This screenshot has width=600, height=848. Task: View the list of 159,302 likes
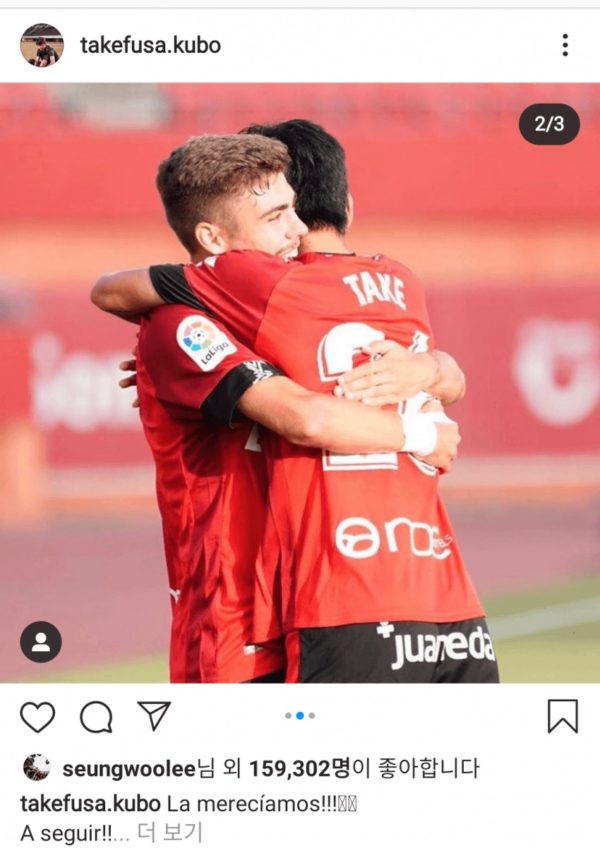(290, 769)
